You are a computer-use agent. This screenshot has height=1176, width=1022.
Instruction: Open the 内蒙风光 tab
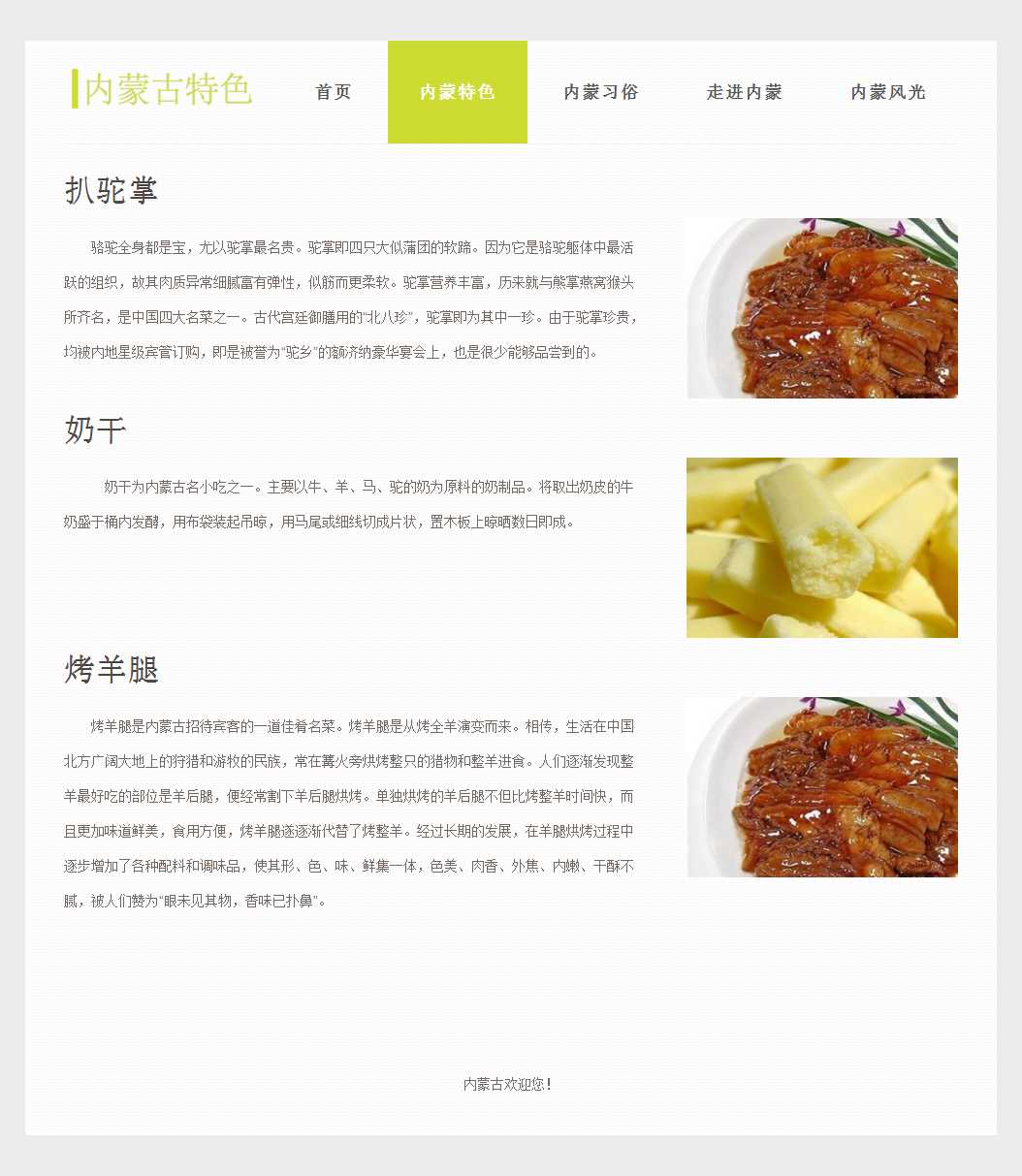(888, 92)
